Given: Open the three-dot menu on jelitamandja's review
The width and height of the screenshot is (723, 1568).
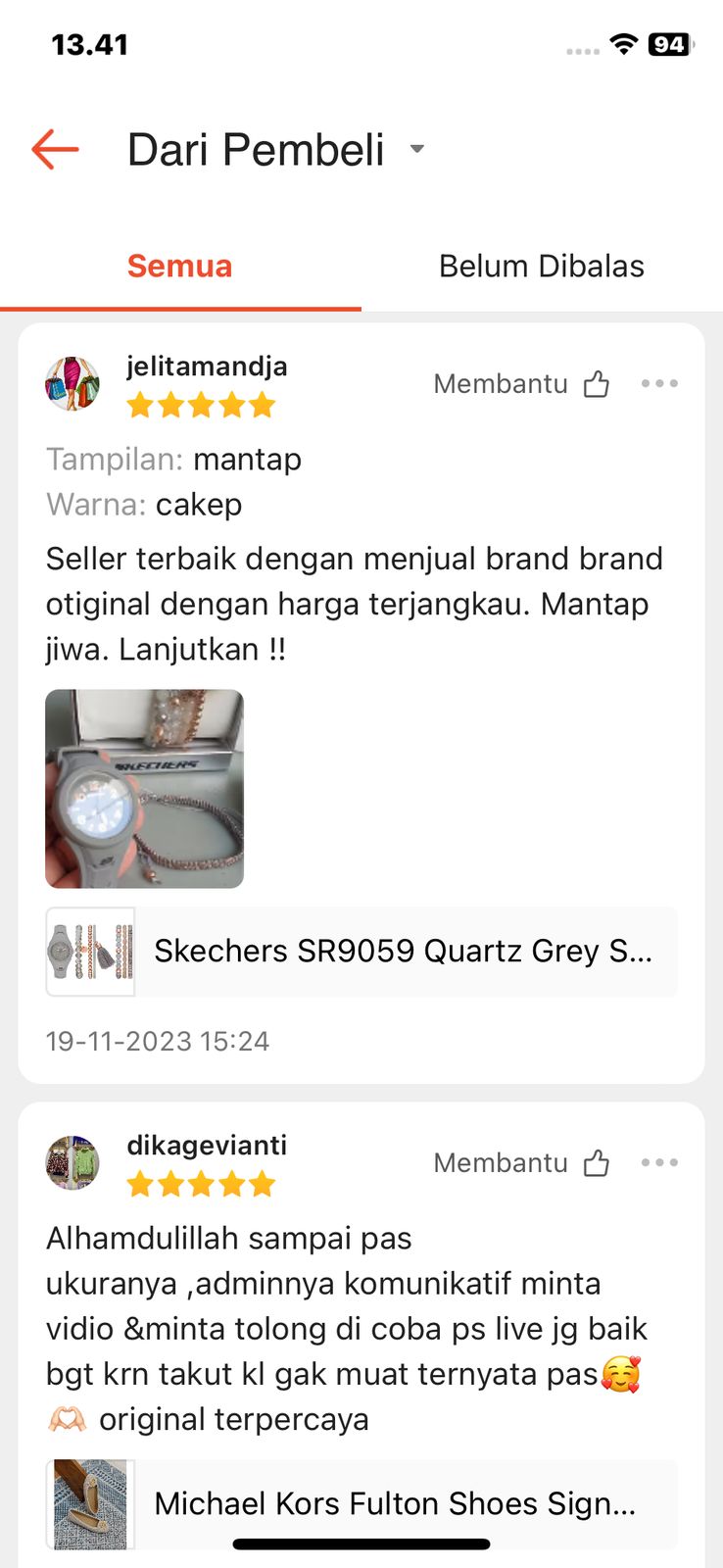Looking at the screenshot, I should [660, 383].
